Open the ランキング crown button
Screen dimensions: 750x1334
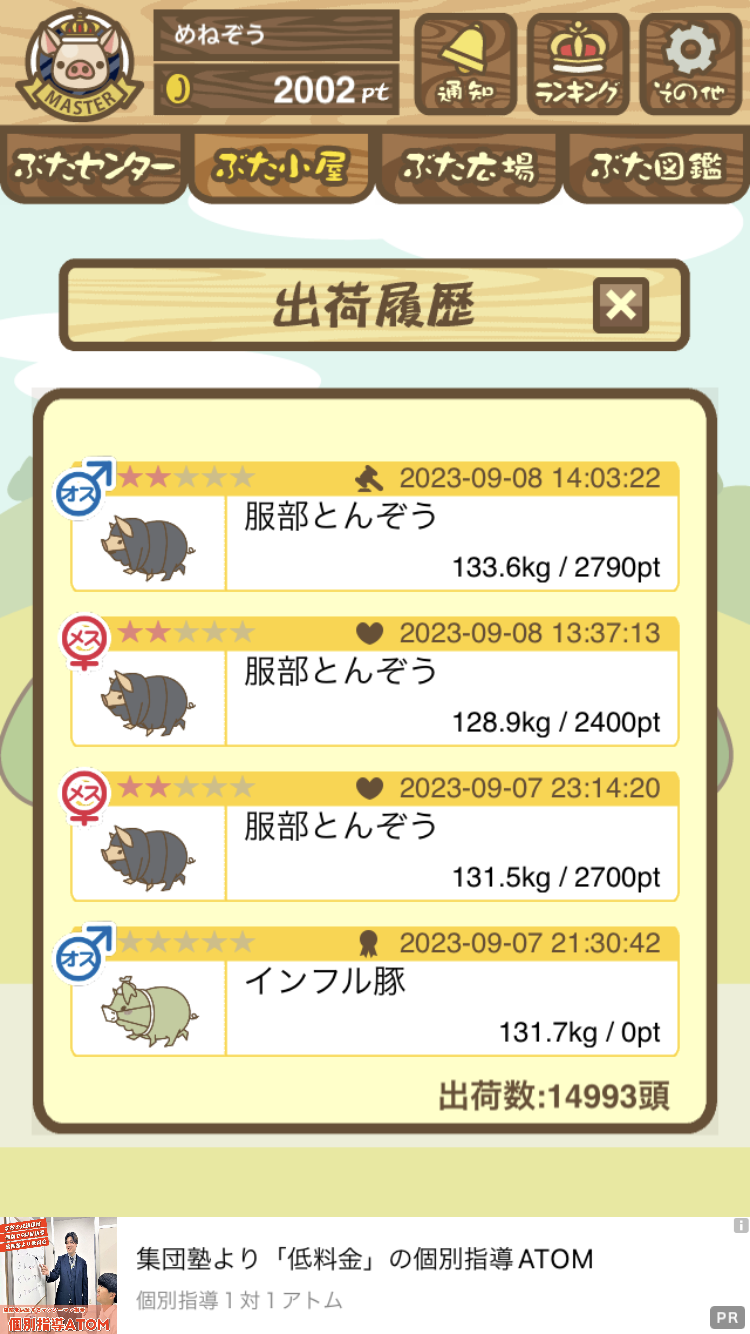(x=578, y=63)
